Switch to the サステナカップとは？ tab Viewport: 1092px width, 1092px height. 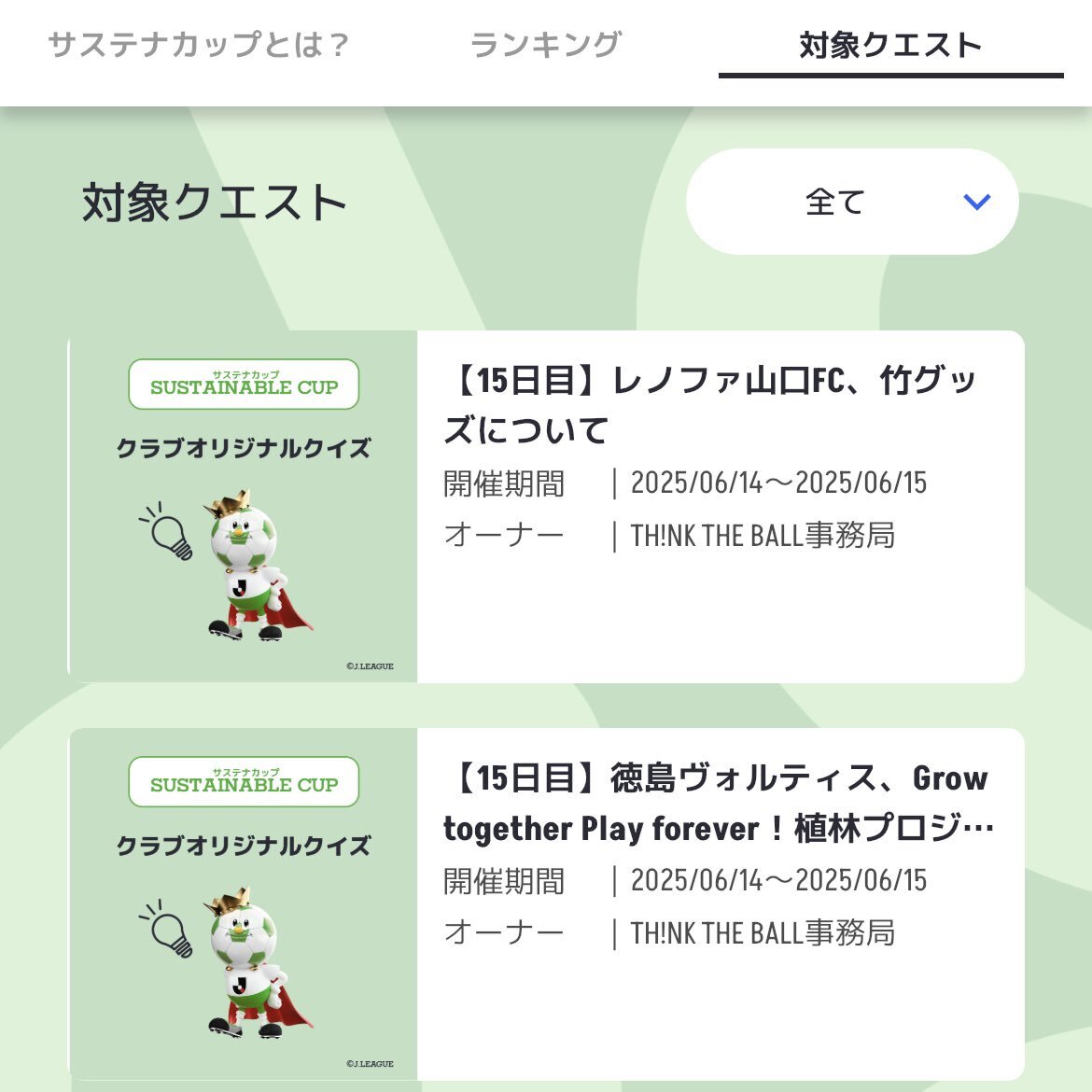(x=199, y=45)
